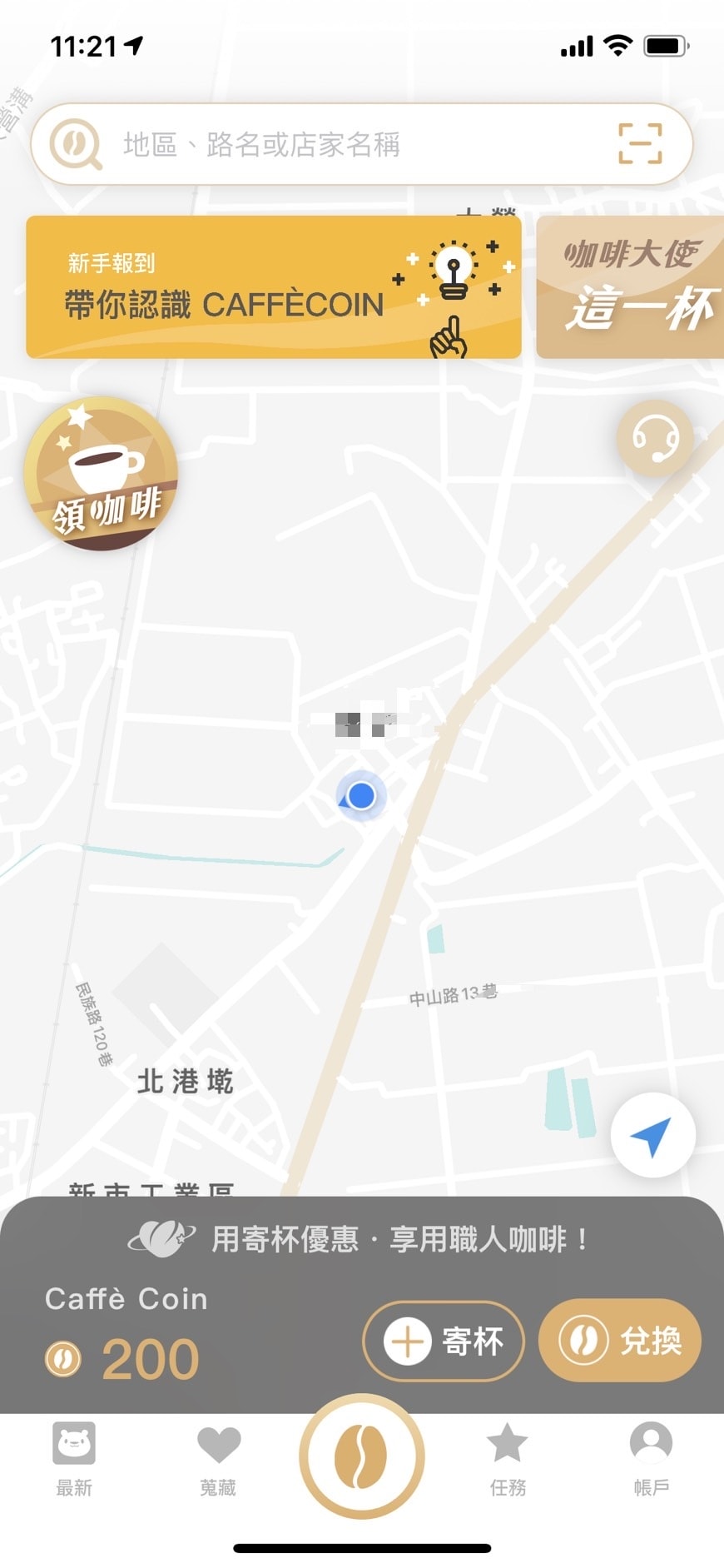Tap the 兌換 redeem button
724x1568 pixels.
click(x=620, y=1341)
